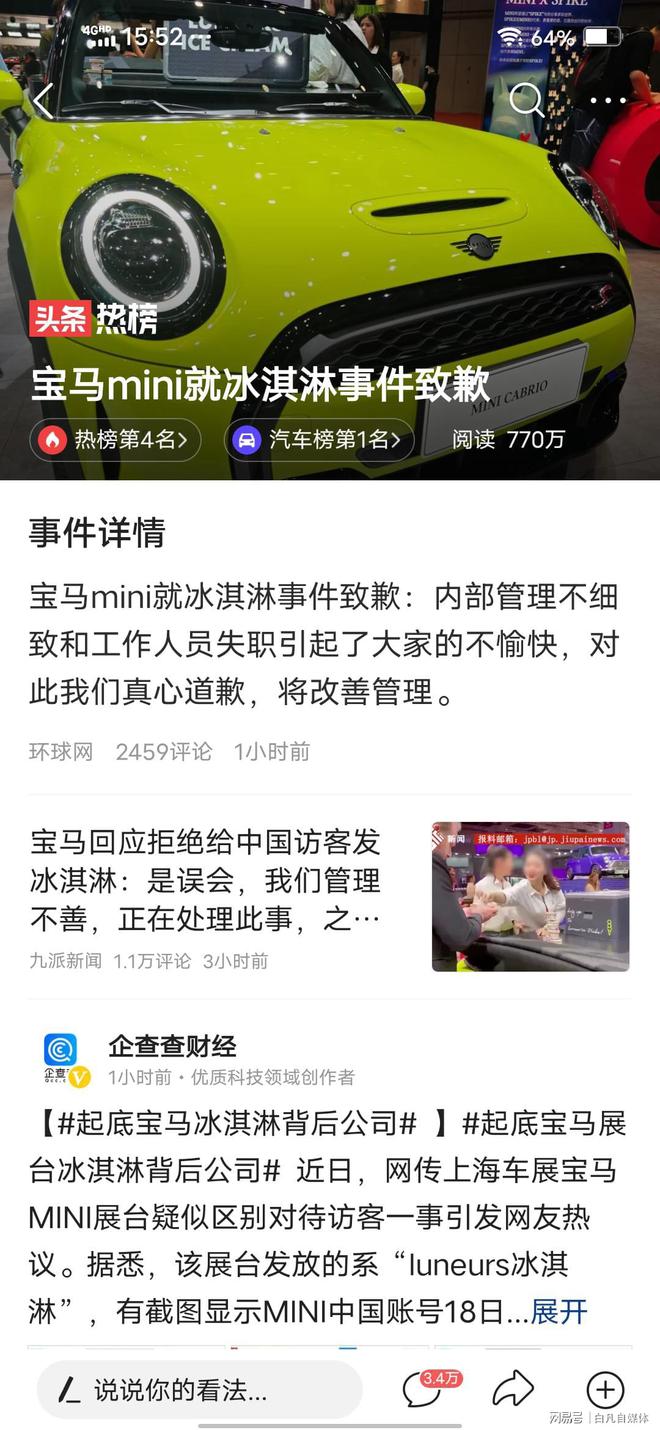Open the 九派新闻 article on 宝马回应

[x=205, y=879]
